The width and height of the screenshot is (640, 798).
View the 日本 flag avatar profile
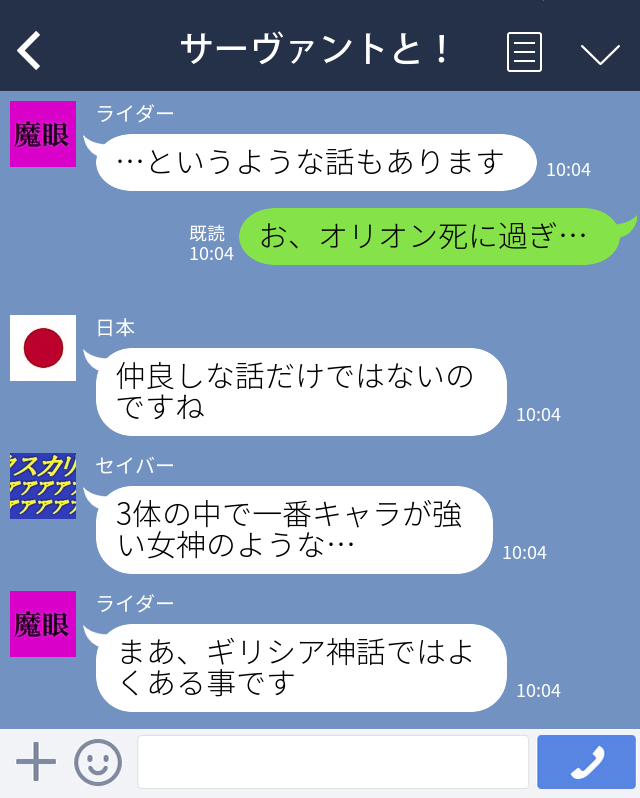pyautogui.click(x=43, y=348)
